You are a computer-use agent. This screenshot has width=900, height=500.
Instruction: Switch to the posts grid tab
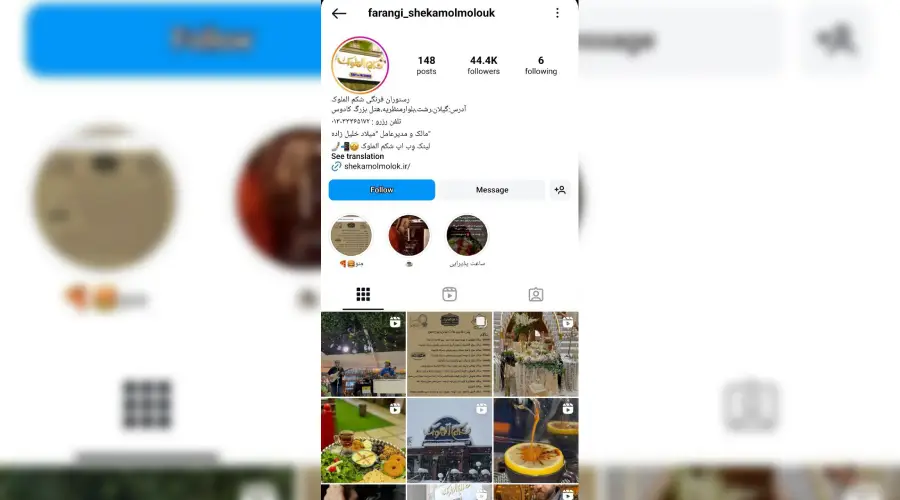(363, 294)
